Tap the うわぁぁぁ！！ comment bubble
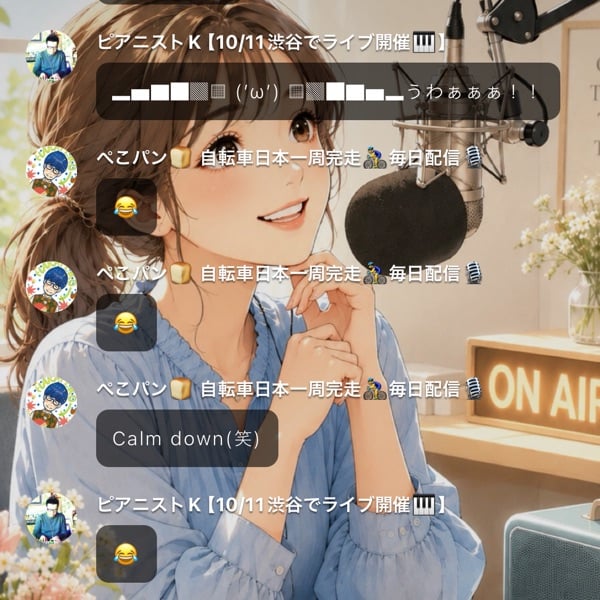 tap(328, 91)
